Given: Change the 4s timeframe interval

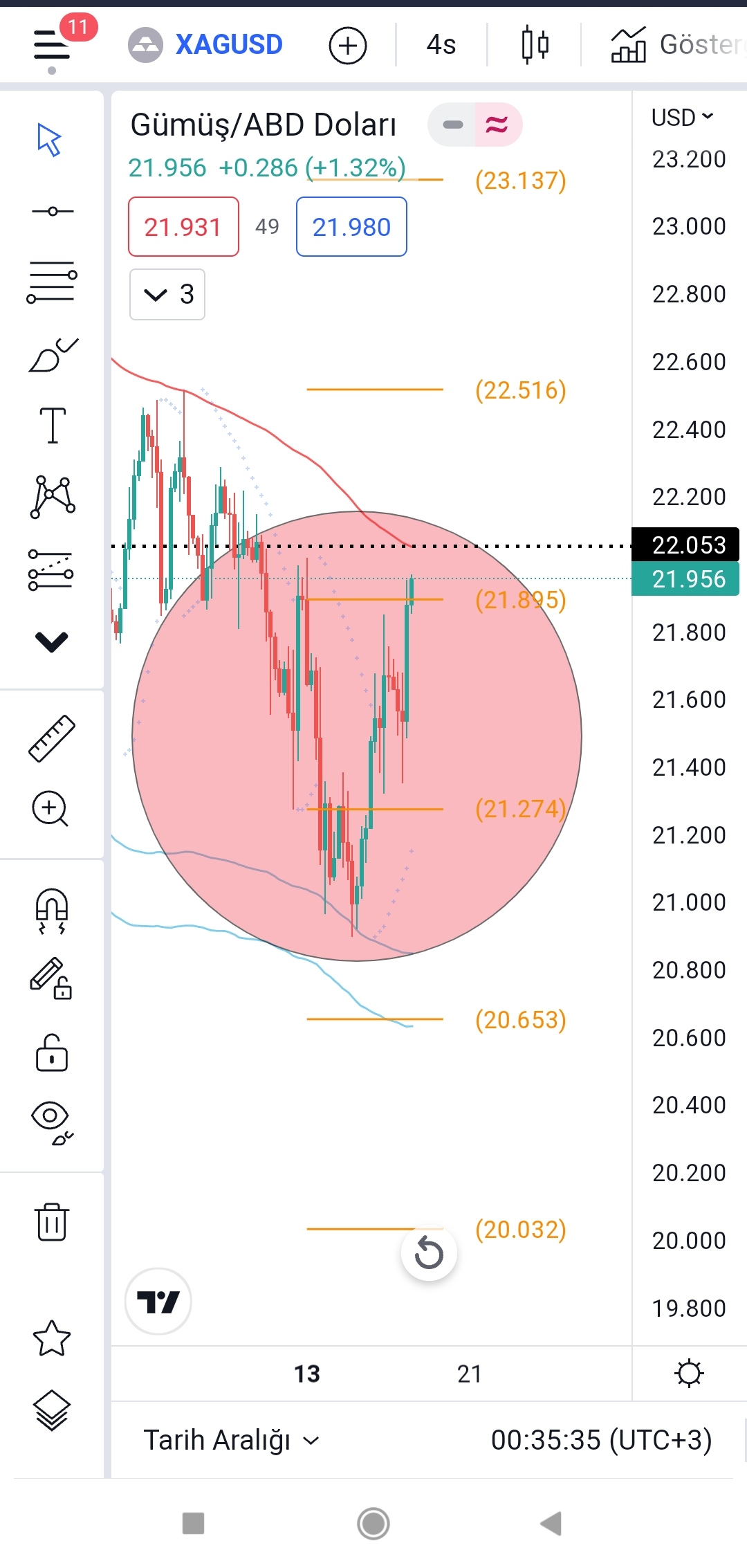Looking at the screenshot, I should [441, 45].
